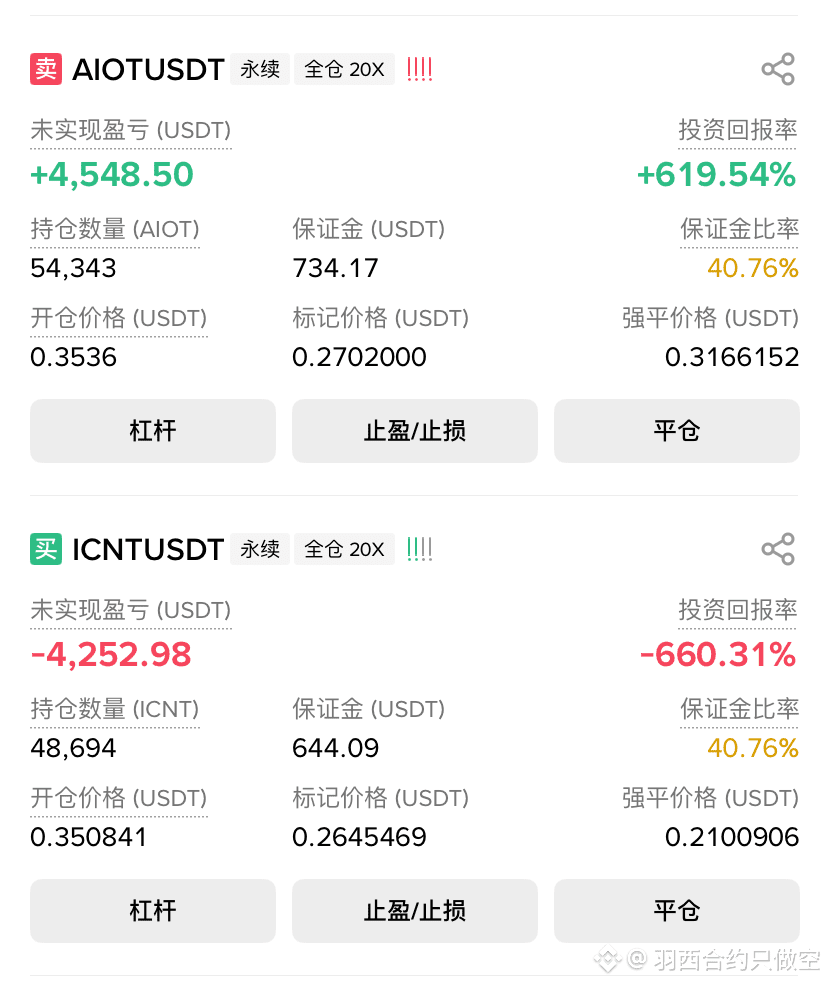The image size is (828, 985).
Task: Toggle 开仓价格 display for ICNTUSDT
Action: click(119, 798)
